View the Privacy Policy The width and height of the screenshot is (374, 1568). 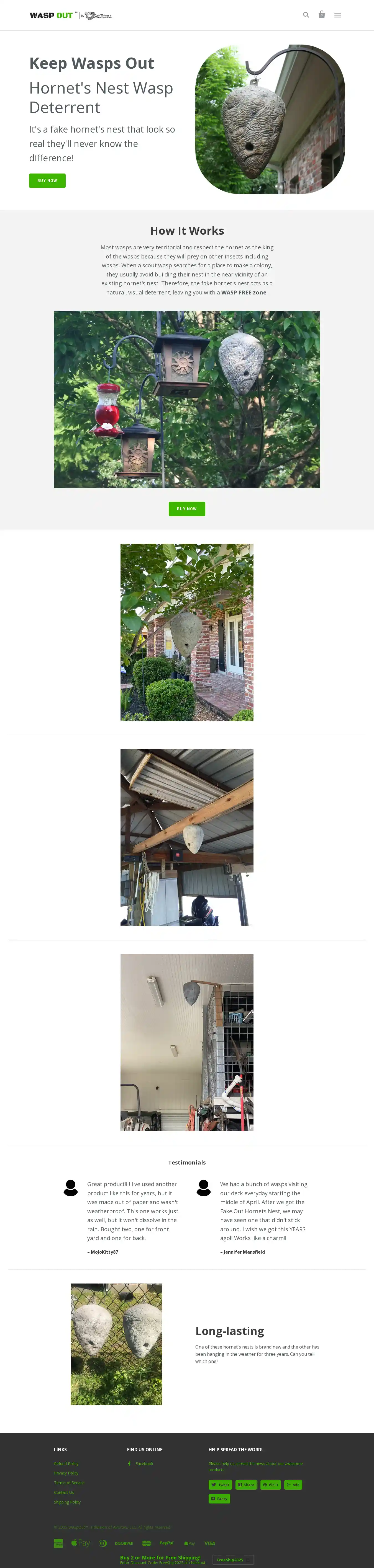[66, 1473]
